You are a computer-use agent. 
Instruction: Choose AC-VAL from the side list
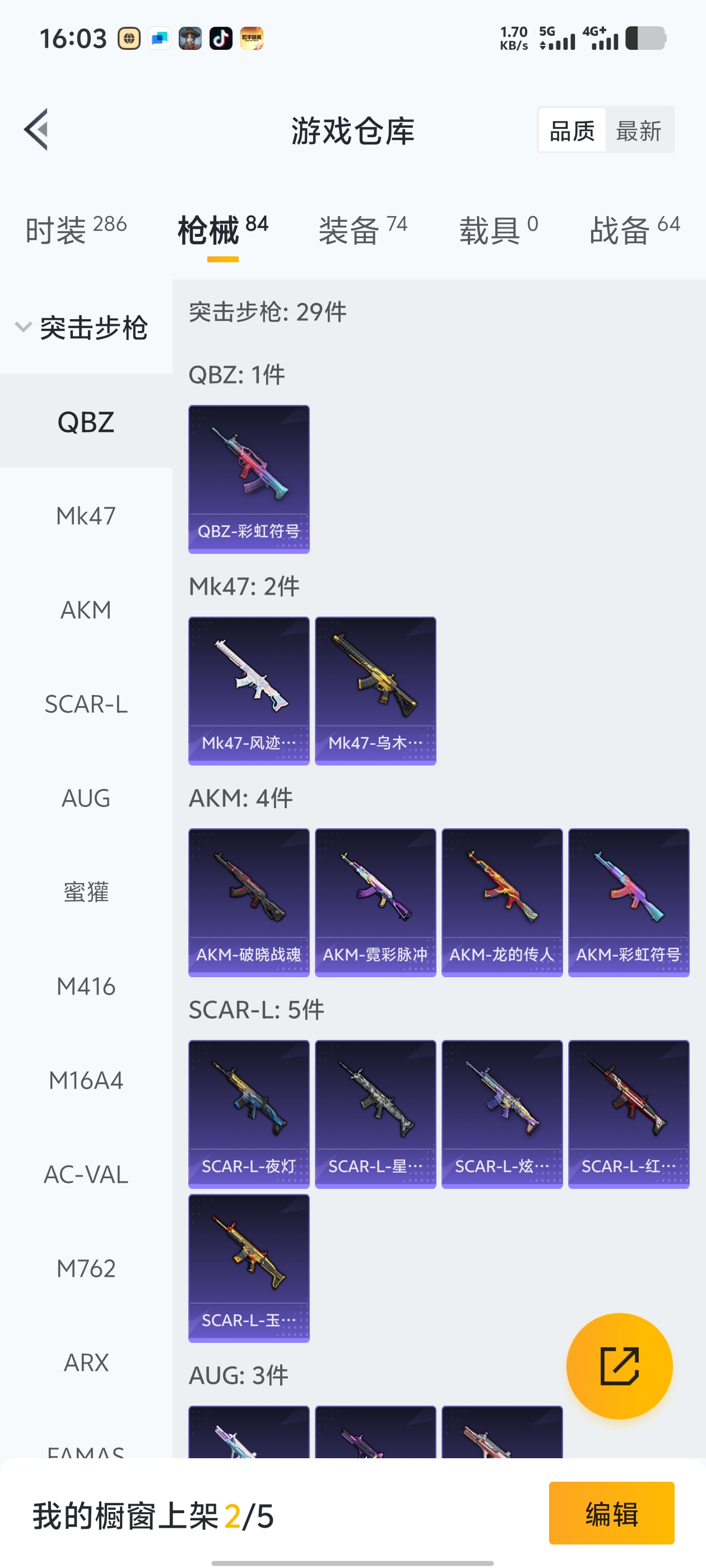pos(86,1174)
